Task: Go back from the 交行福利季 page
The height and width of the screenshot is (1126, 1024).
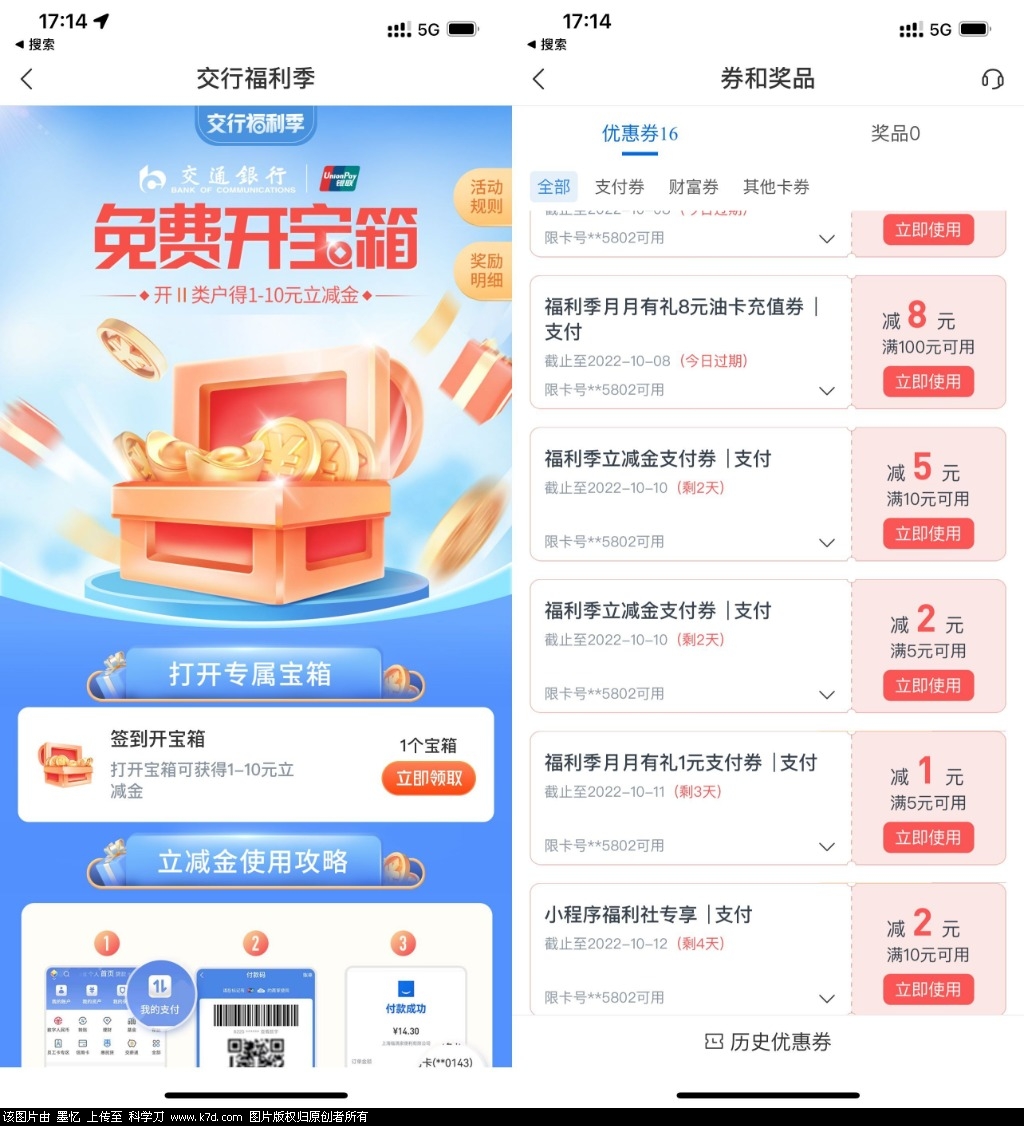Action: (x=27, y=79)
